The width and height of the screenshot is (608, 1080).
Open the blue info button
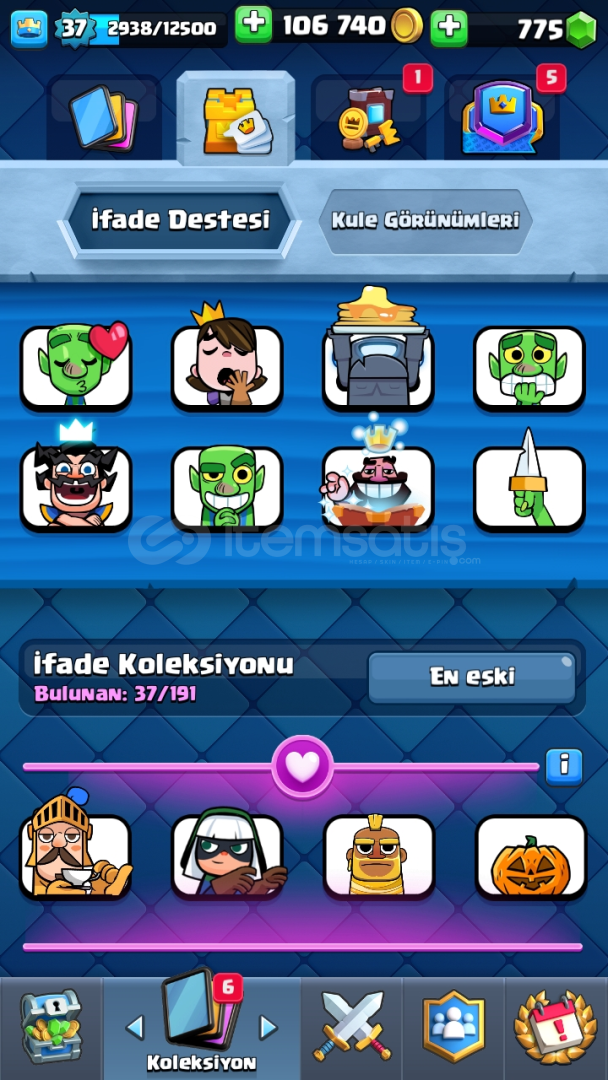(563, 766)
